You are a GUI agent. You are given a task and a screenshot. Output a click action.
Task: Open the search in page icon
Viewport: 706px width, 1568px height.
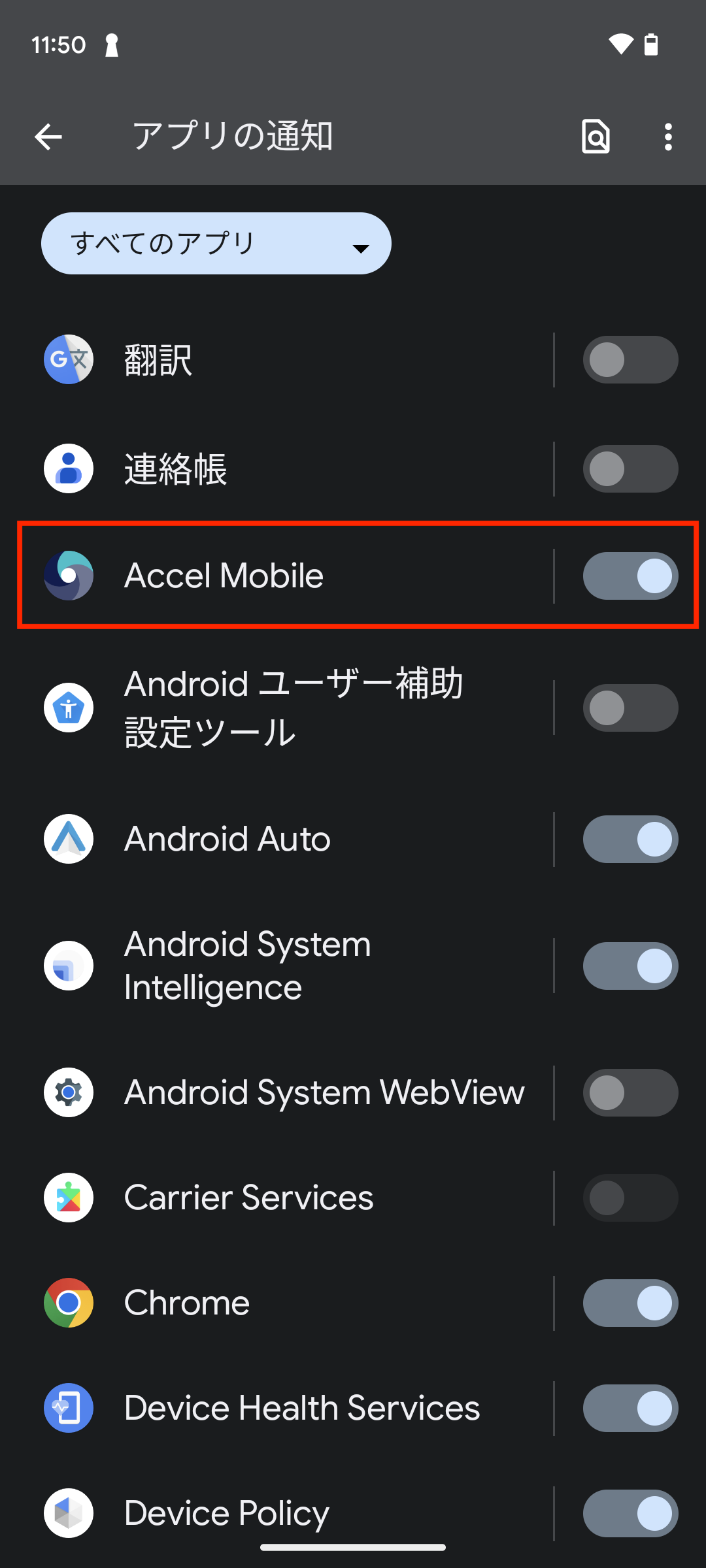596,137
